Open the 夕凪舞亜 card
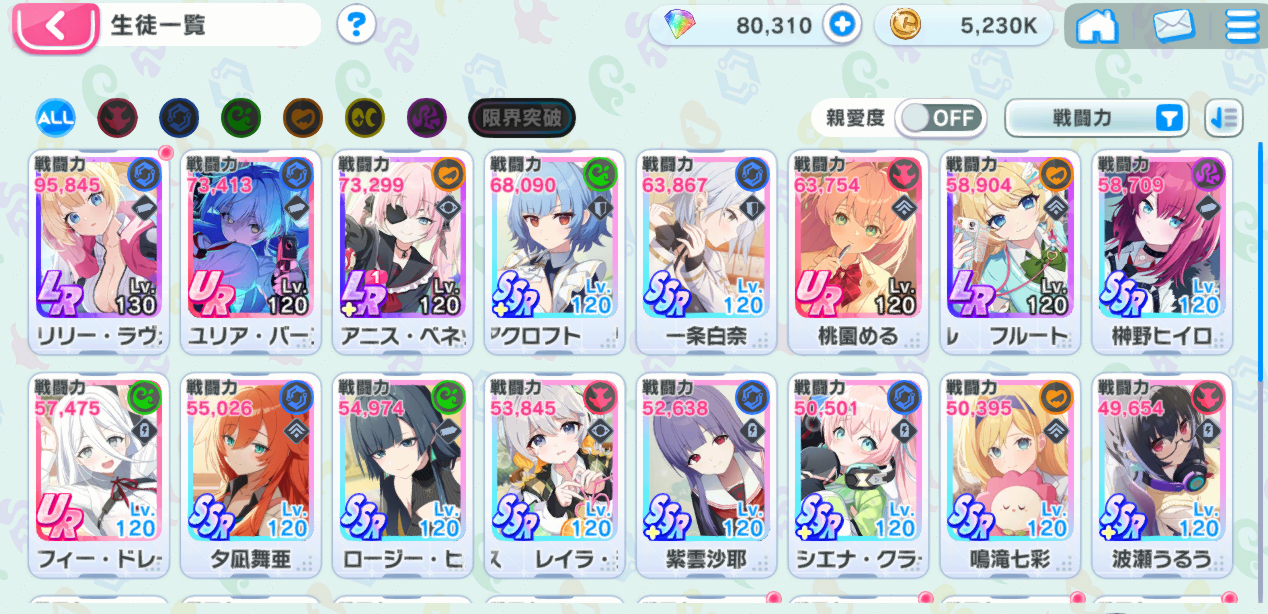This screenshot has height=614, width=1268. click(250, 474)
